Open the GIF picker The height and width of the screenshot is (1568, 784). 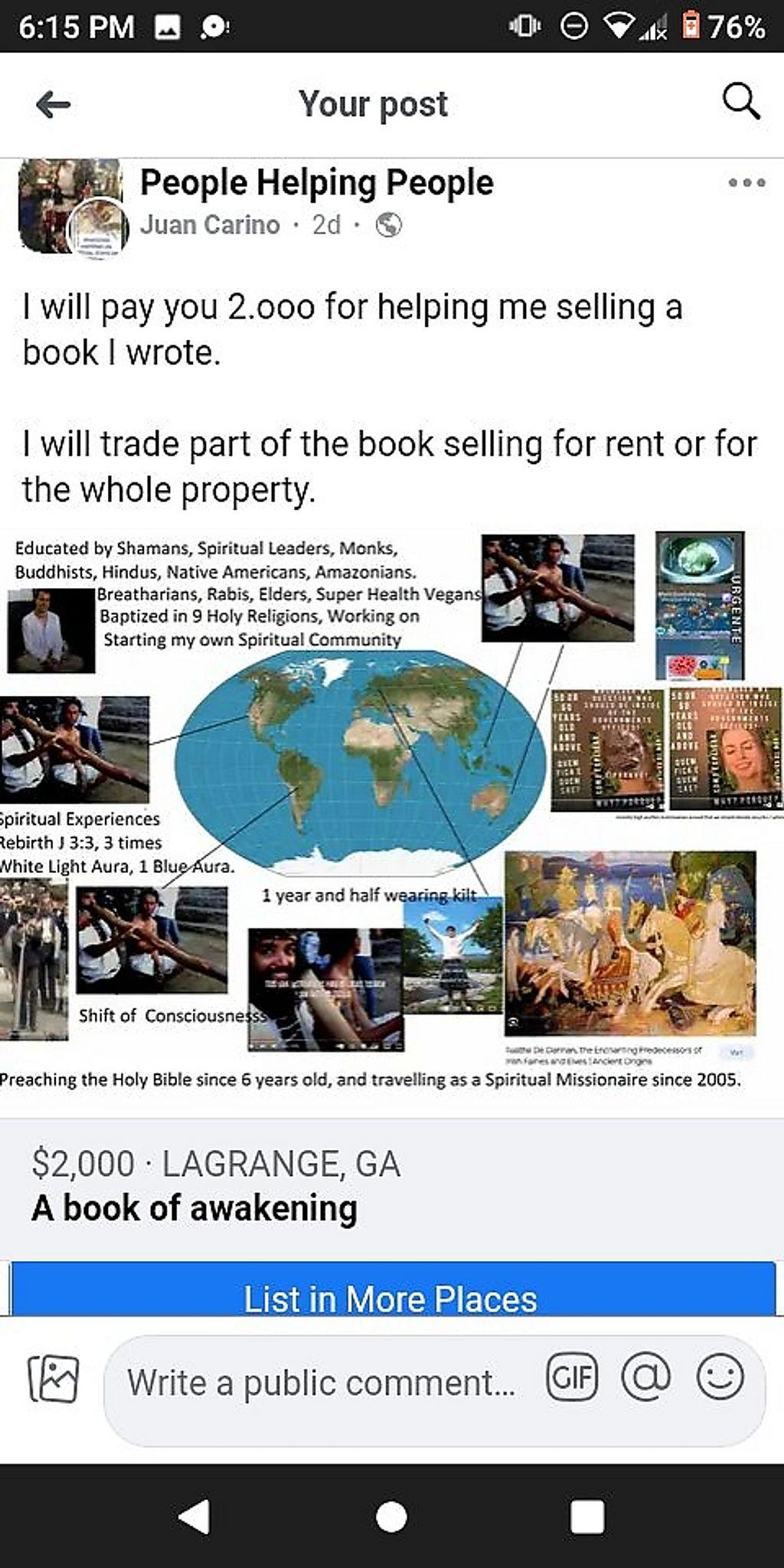coord(572,1377)
